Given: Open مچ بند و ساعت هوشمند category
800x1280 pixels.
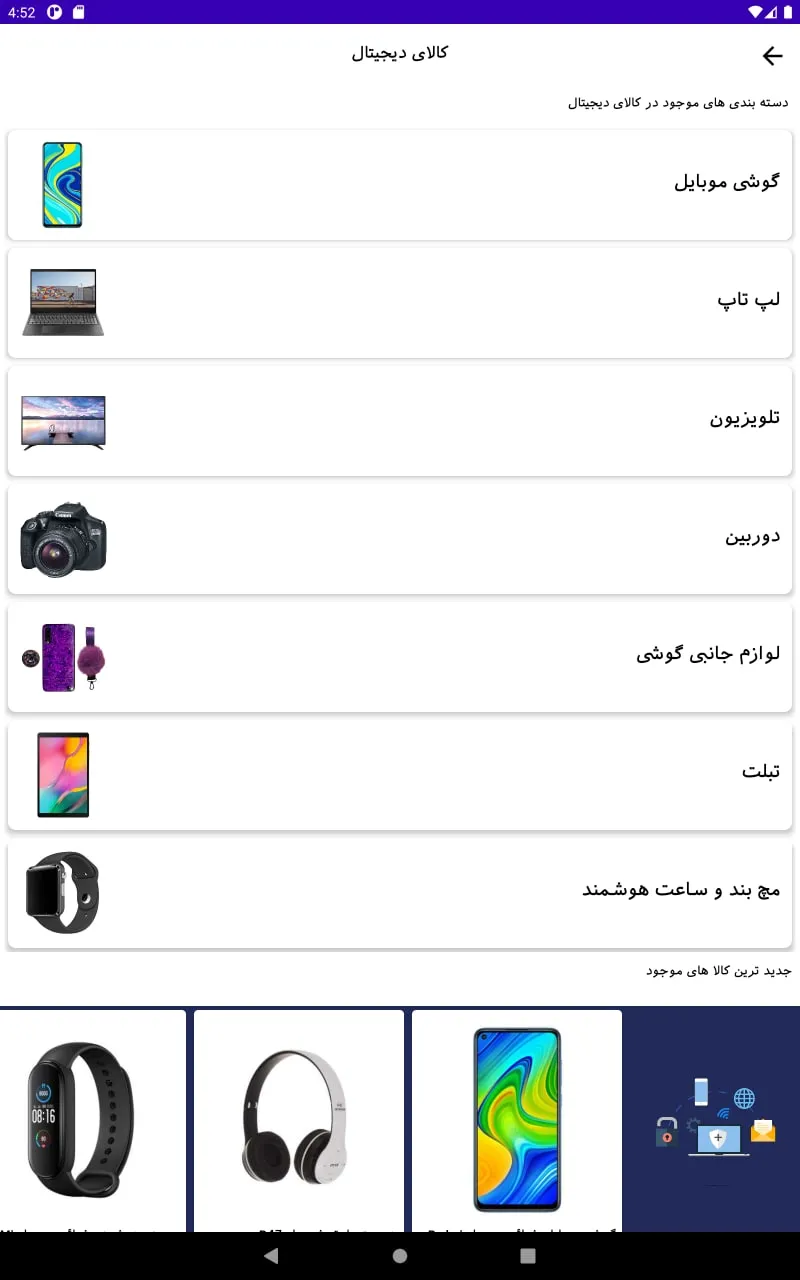Looking at the screenshot, I should point(400,892).
